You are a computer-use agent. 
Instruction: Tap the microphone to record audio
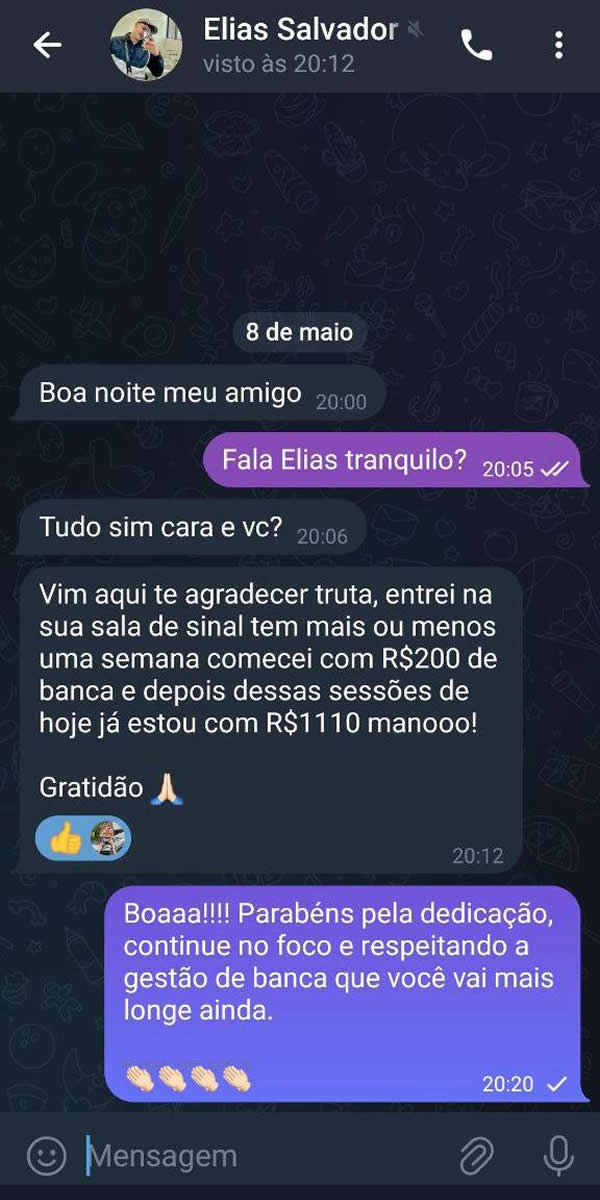coord(558,1157)
